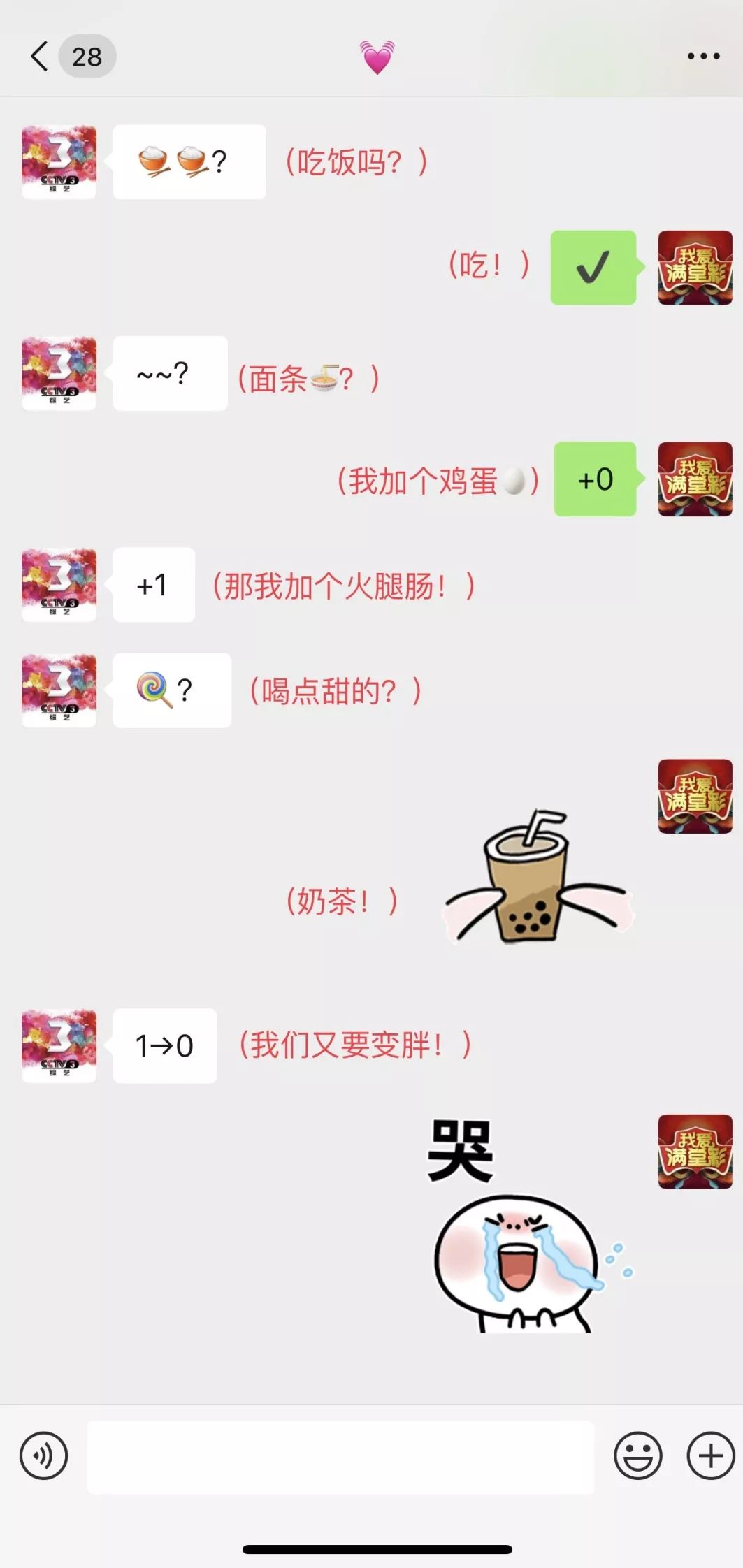
Task: Switch to voice message input
Action: 44,1456
